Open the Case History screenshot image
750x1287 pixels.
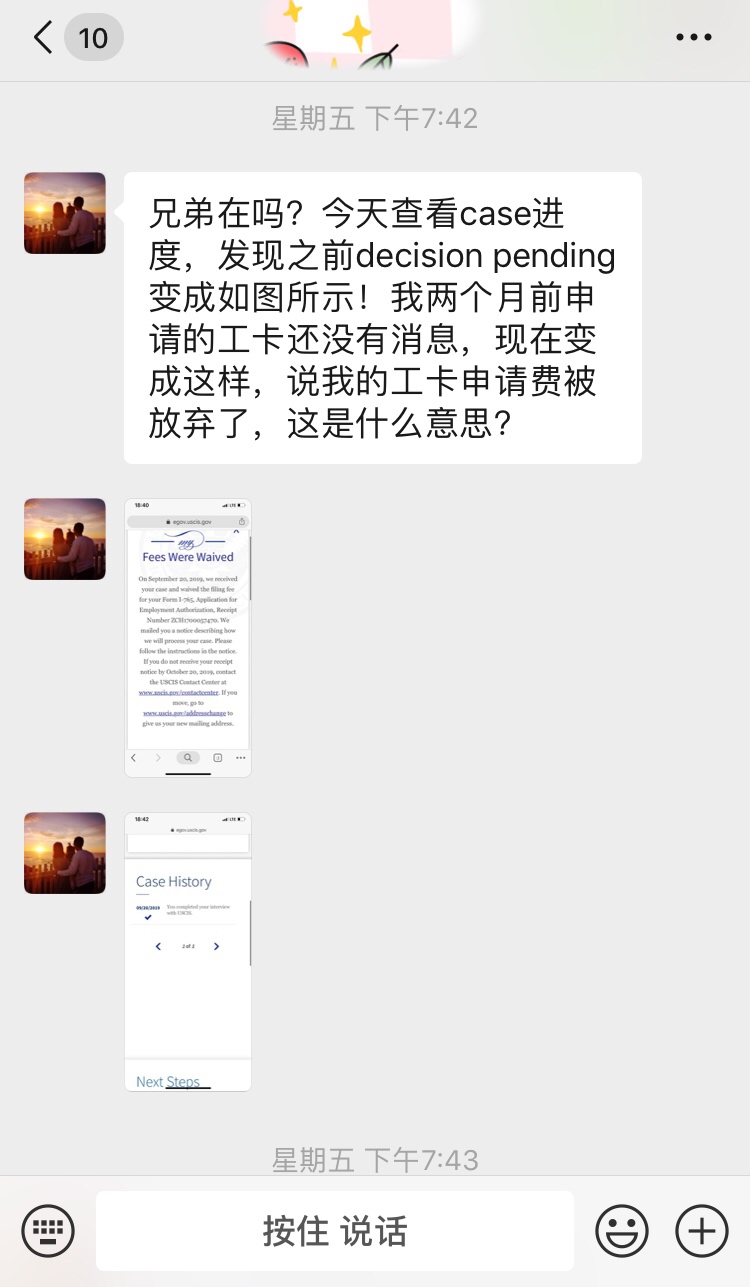click(188, 951)
